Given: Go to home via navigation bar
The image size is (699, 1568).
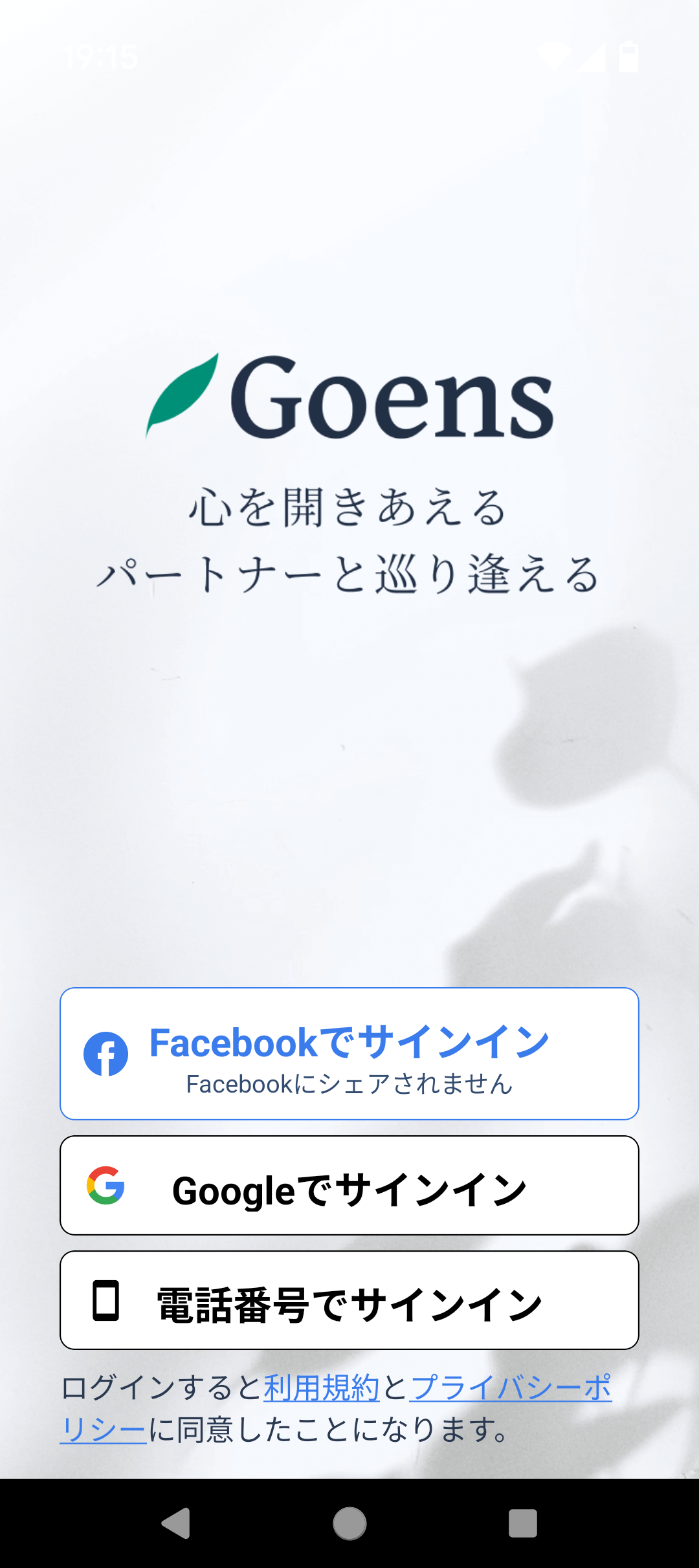Looking at the screenshot, I should coord(349,1523).
